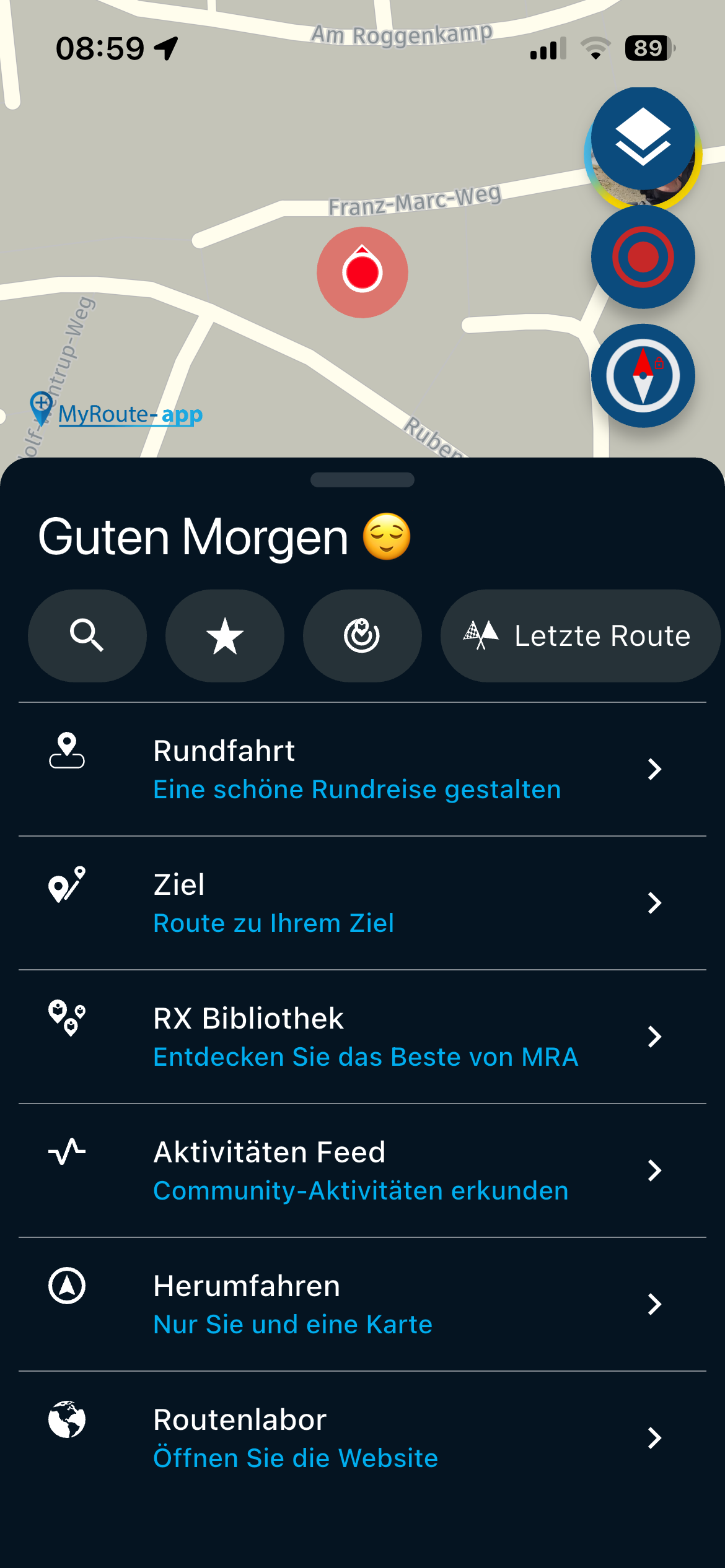Open the search chip

click(87, 636)
